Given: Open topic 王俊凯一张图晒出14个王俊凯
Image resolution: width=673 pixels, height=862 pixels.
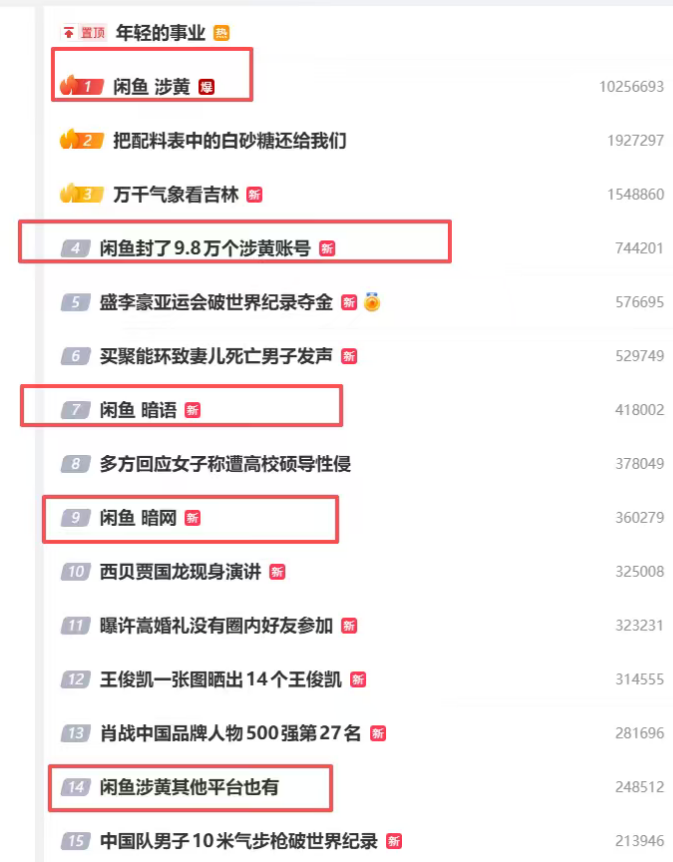Looking at the screenshot, I should click(220, 679).
